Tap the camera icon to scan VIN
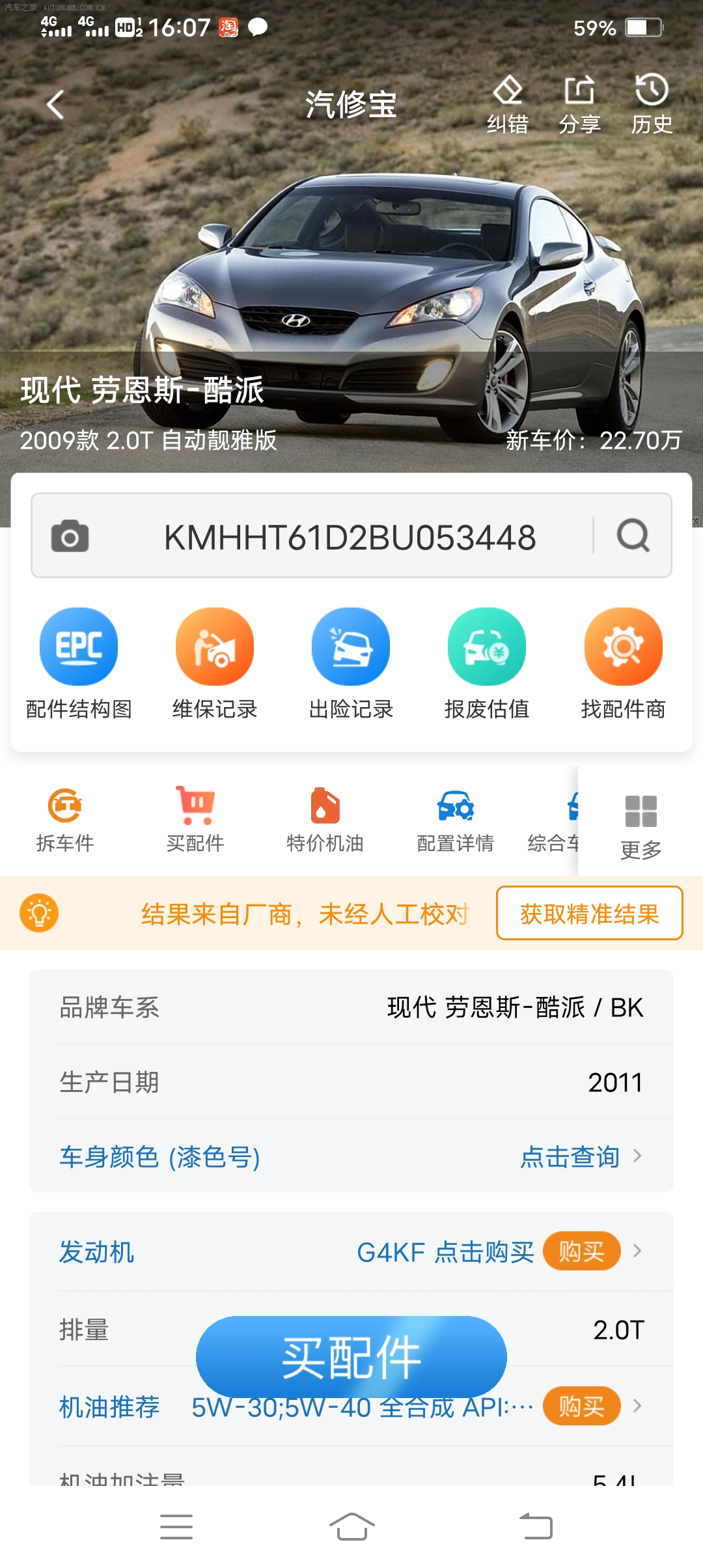This screenshot has width=703, height=1568. point(70,536)
